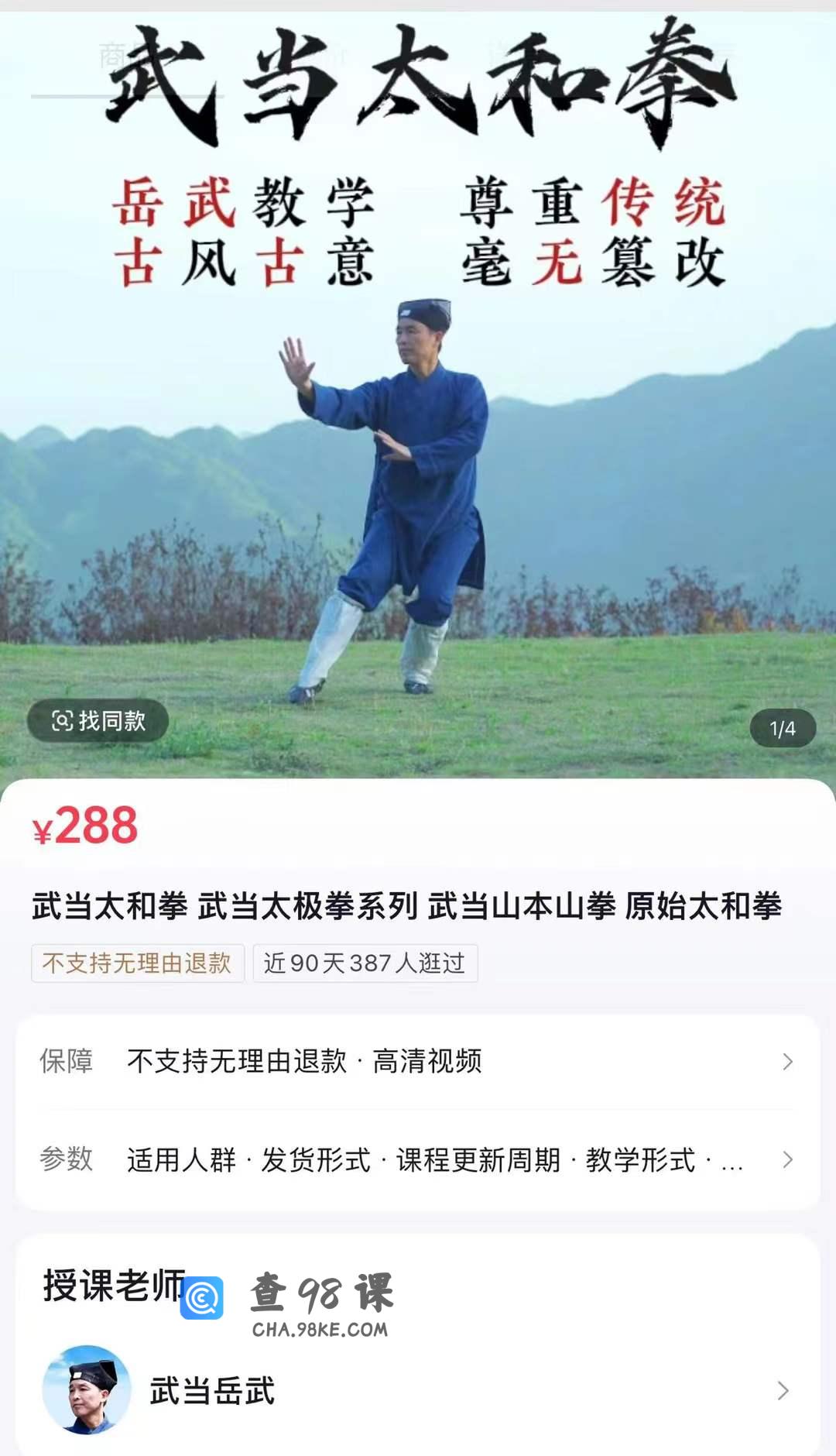Open the 保障 guarantee details row
836x1456 pixels.
click(418, 1061)
